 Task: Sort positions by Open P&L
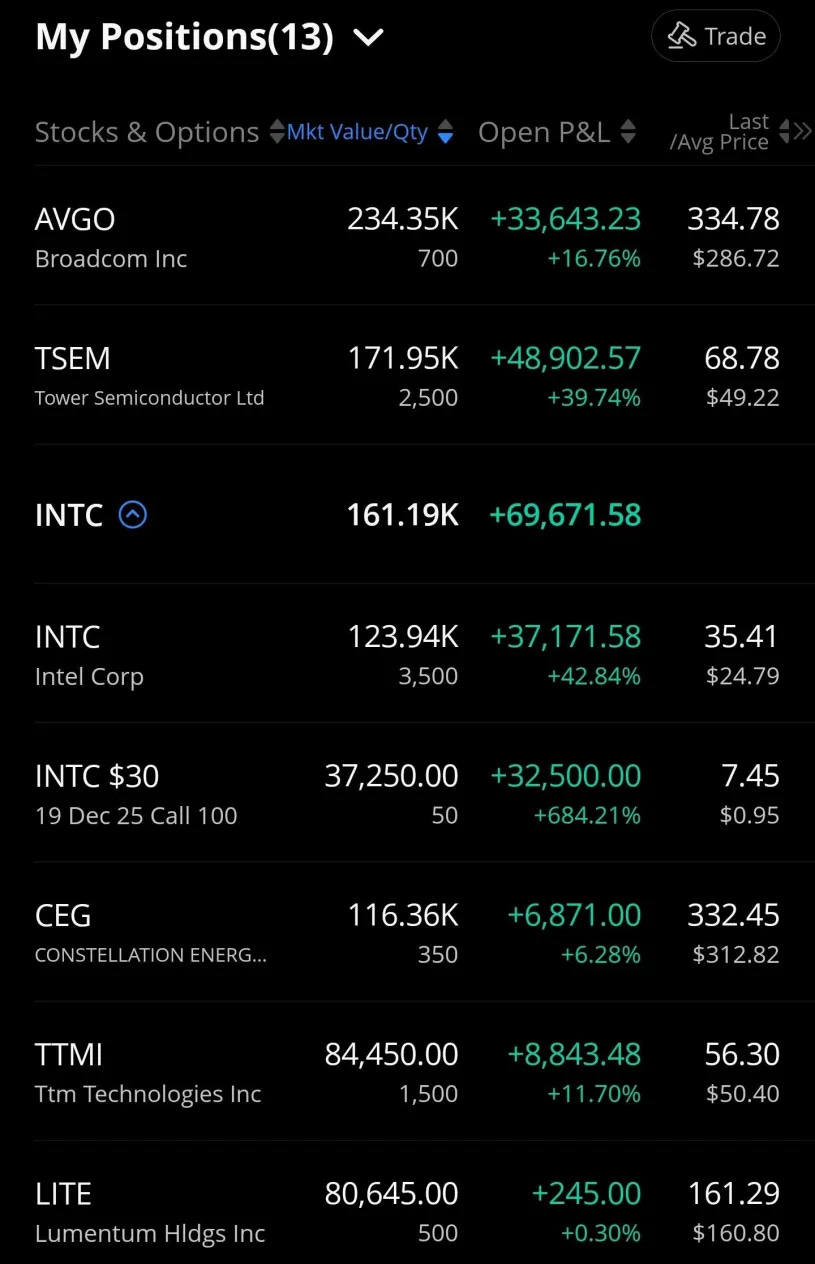point(555,132)
